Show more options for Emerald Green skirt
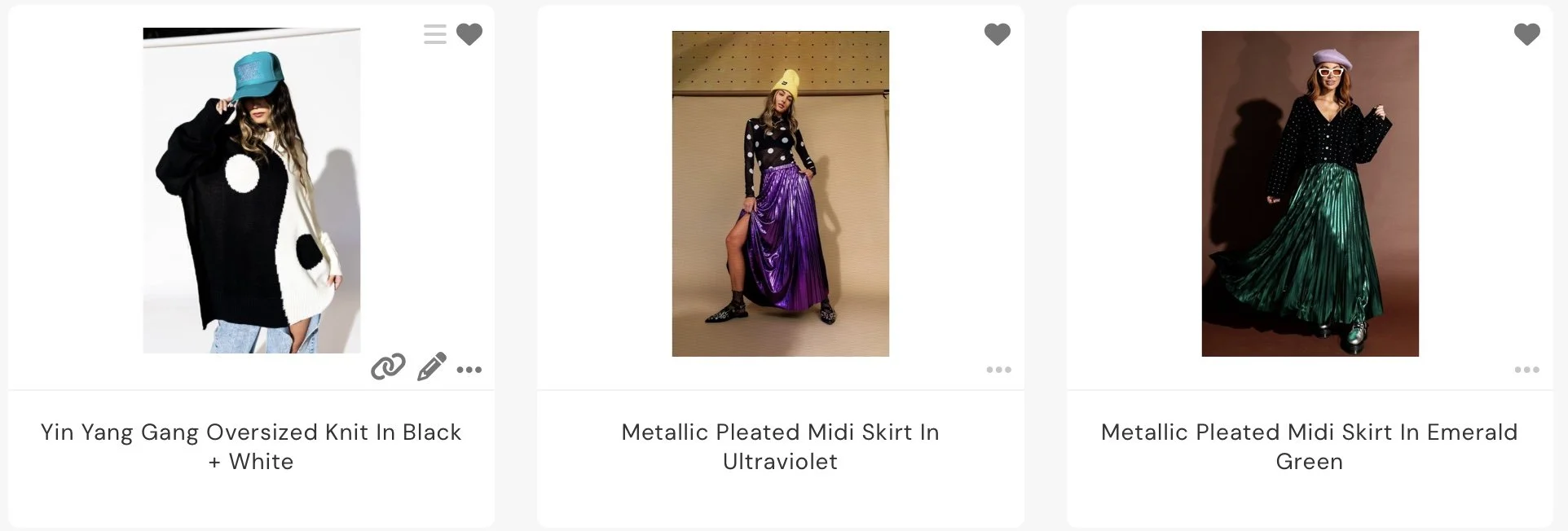 (1527, 370)
